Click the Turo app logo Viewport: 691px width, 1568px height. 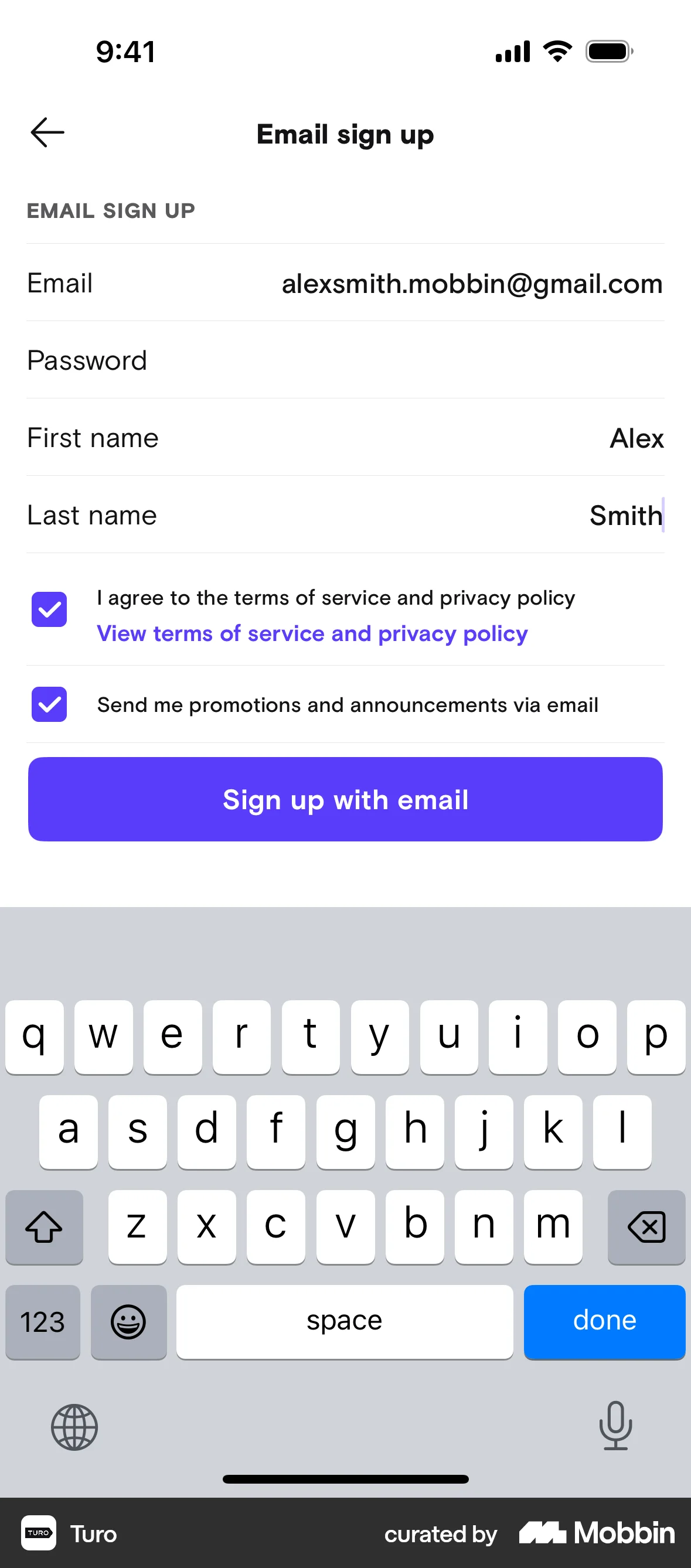point(38,1534)
